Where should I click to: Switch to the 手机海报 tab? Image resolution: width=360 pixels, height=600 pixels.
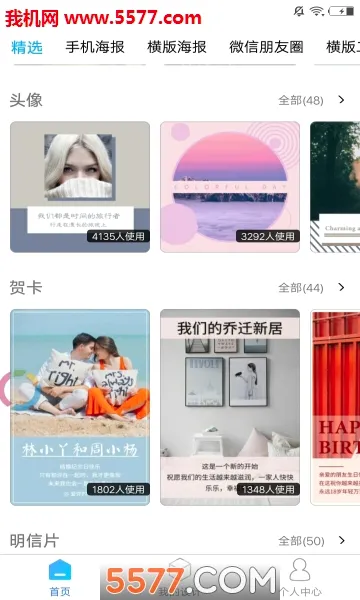pos(95,47)
